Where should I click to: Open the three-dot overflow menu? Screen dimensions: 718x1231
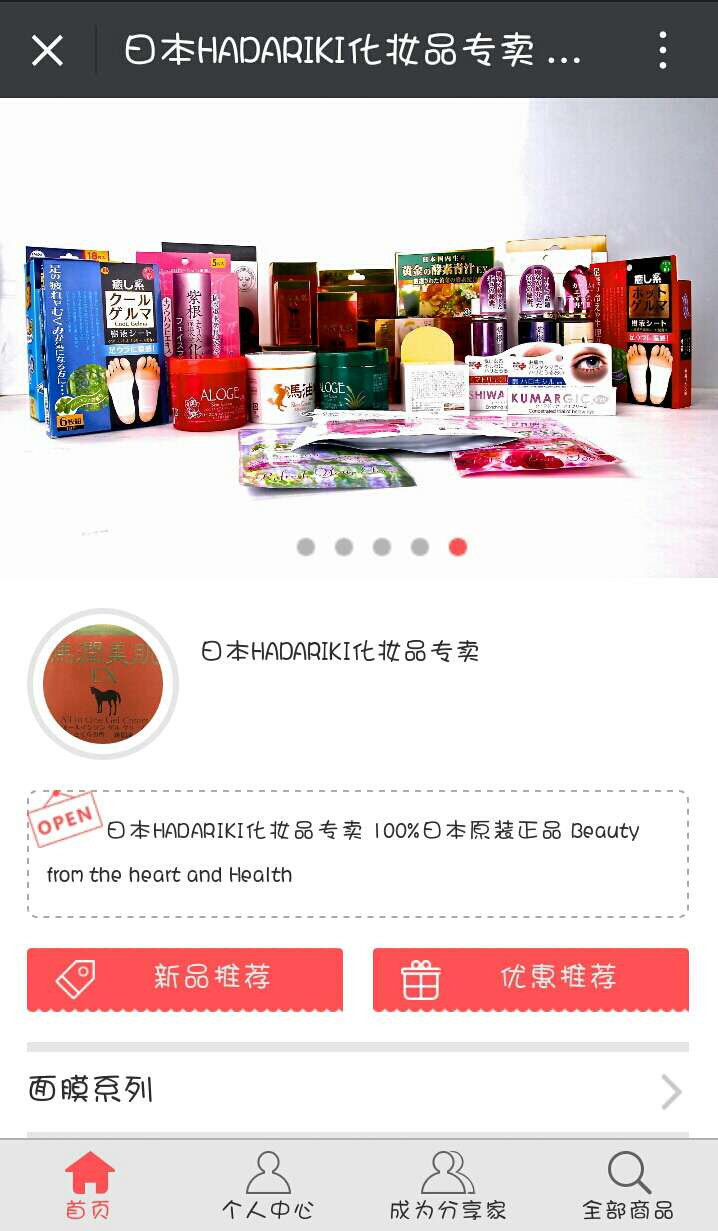coord(662,50)
